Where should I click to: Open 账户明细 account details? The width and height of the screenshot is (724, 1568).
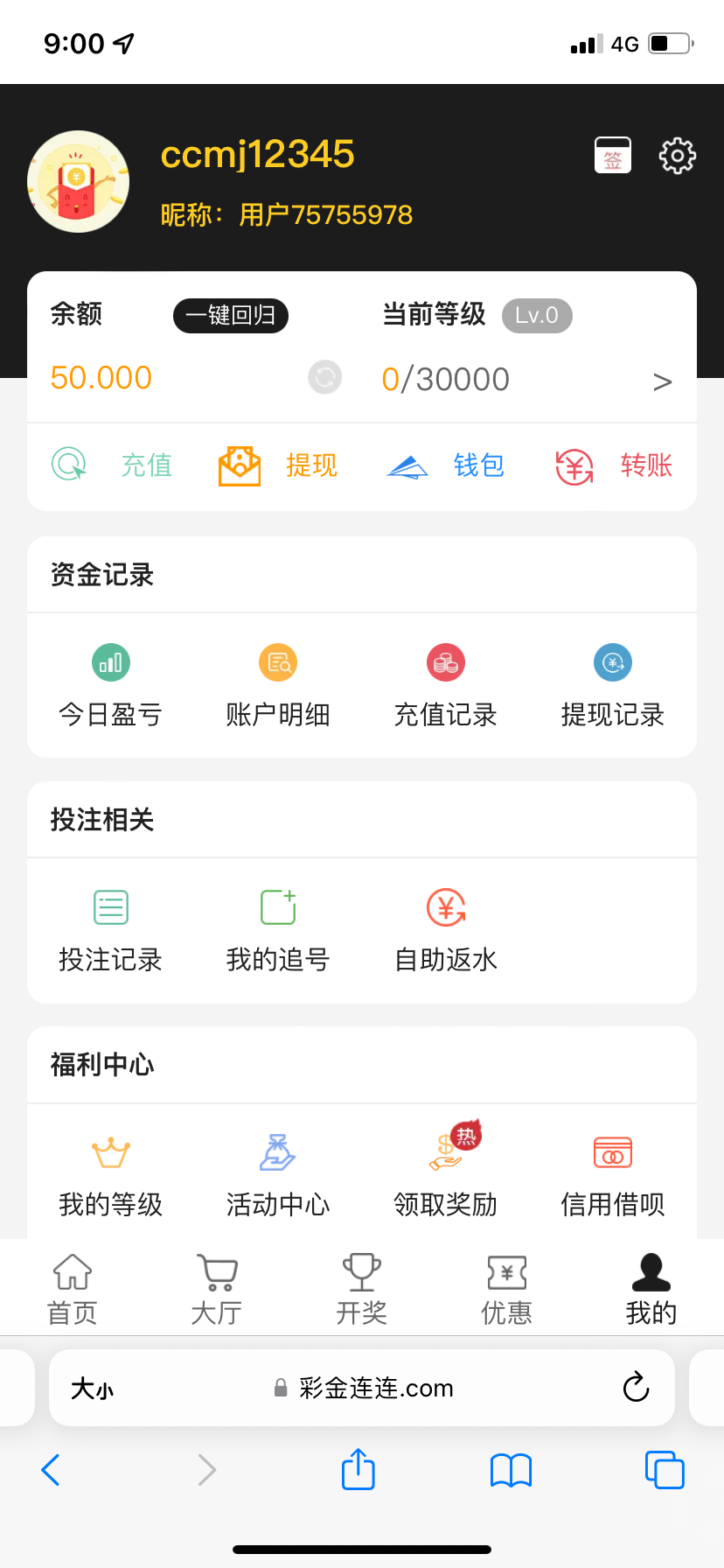(278, 687)
